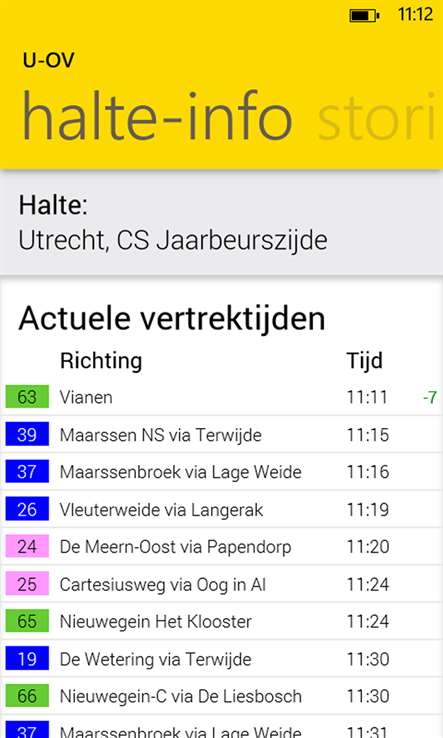Select bus 63 to Vianen
Image resolution: width=443 pixels, height=738 pixels.
[221, 397]
